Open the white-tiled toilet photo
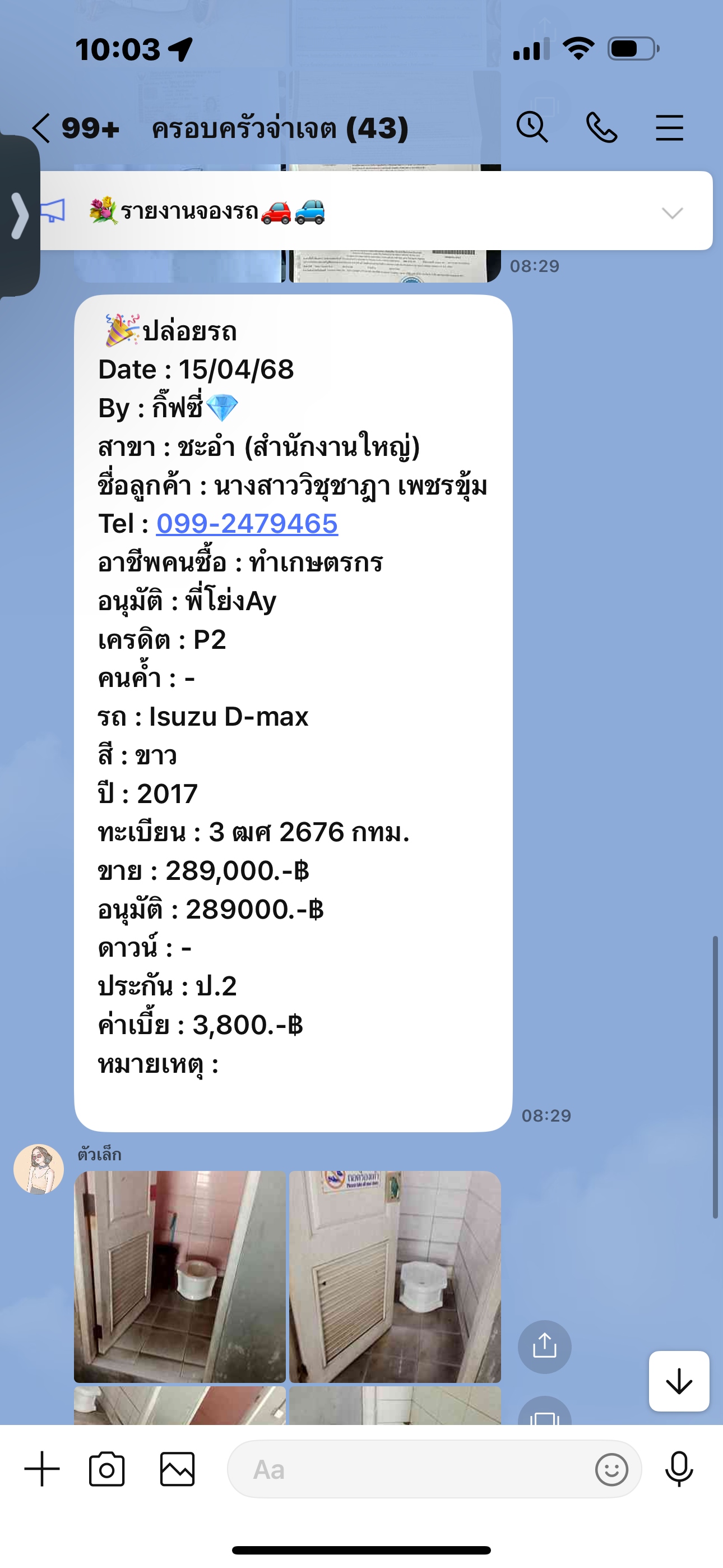This screenshot has height=1568, width=723. (x=395, y=1276)
